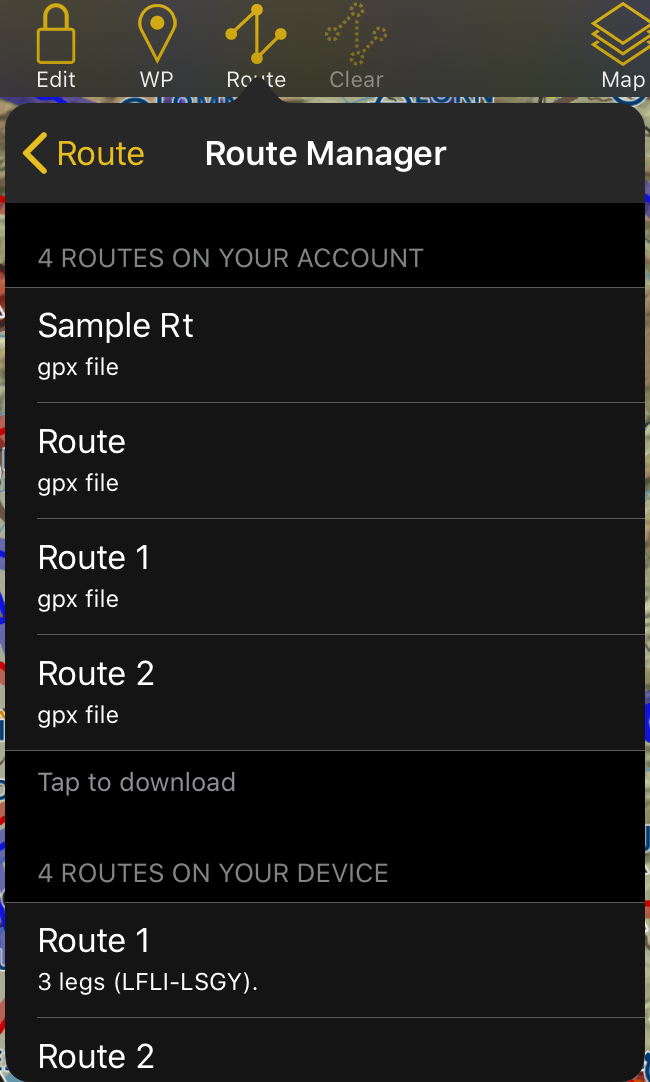Go back to the Route menu
650x1082 pixels.
click(x=83, y=153)
